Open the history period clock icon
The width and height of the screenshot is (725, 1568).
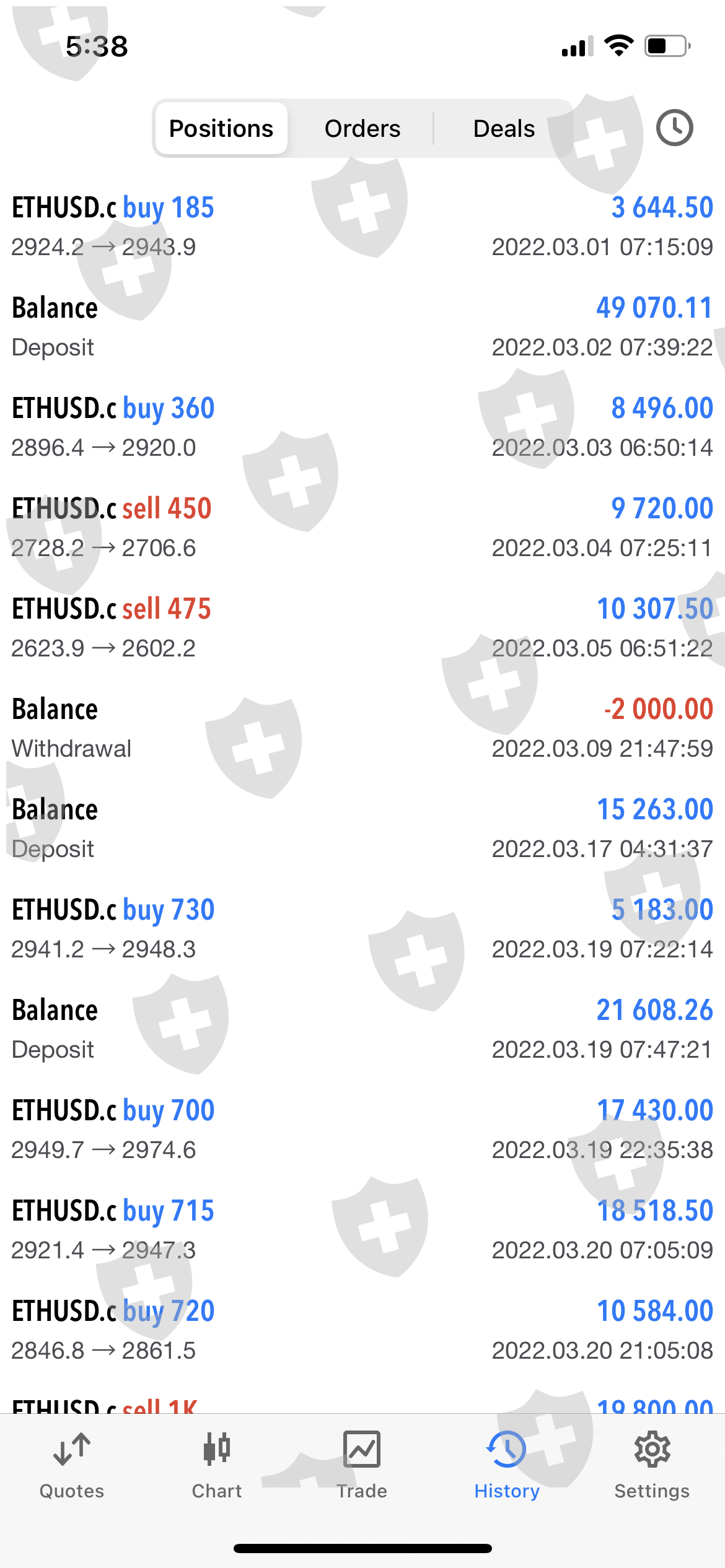pos(674,128)
